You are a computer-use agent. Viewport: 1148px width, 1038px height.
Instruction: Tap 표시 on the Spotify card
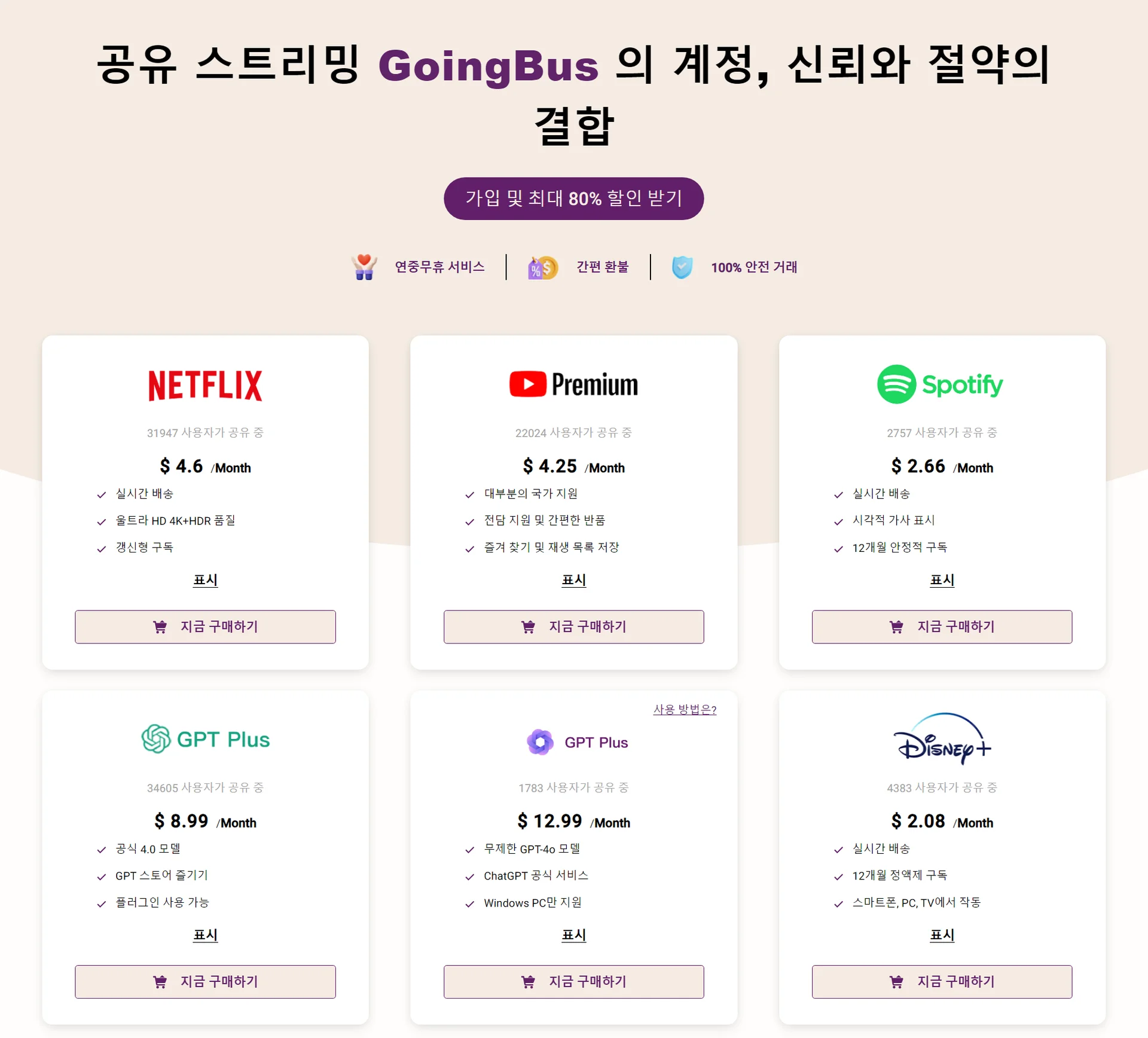click(942, 580)
